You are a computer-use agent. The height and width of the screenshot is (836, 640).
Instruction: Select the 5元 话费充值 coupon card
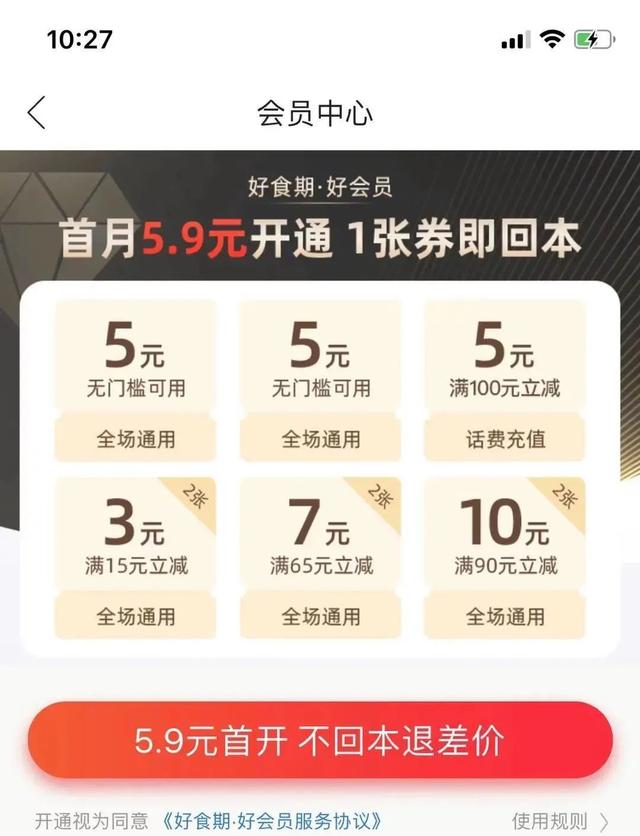tap(504, 380)
